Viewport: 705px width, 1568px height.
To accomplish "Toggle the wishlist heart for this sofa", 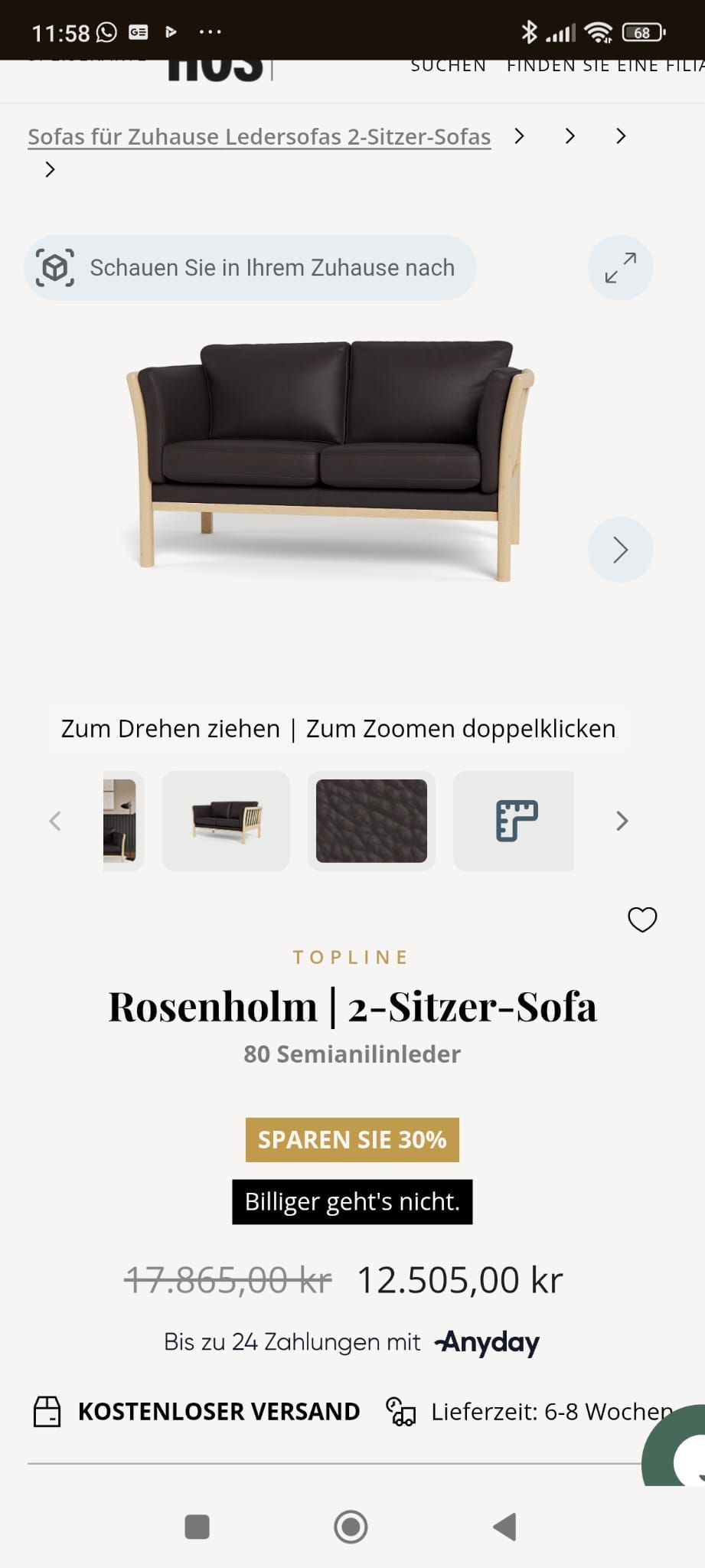I will click(x=641, y=920).
